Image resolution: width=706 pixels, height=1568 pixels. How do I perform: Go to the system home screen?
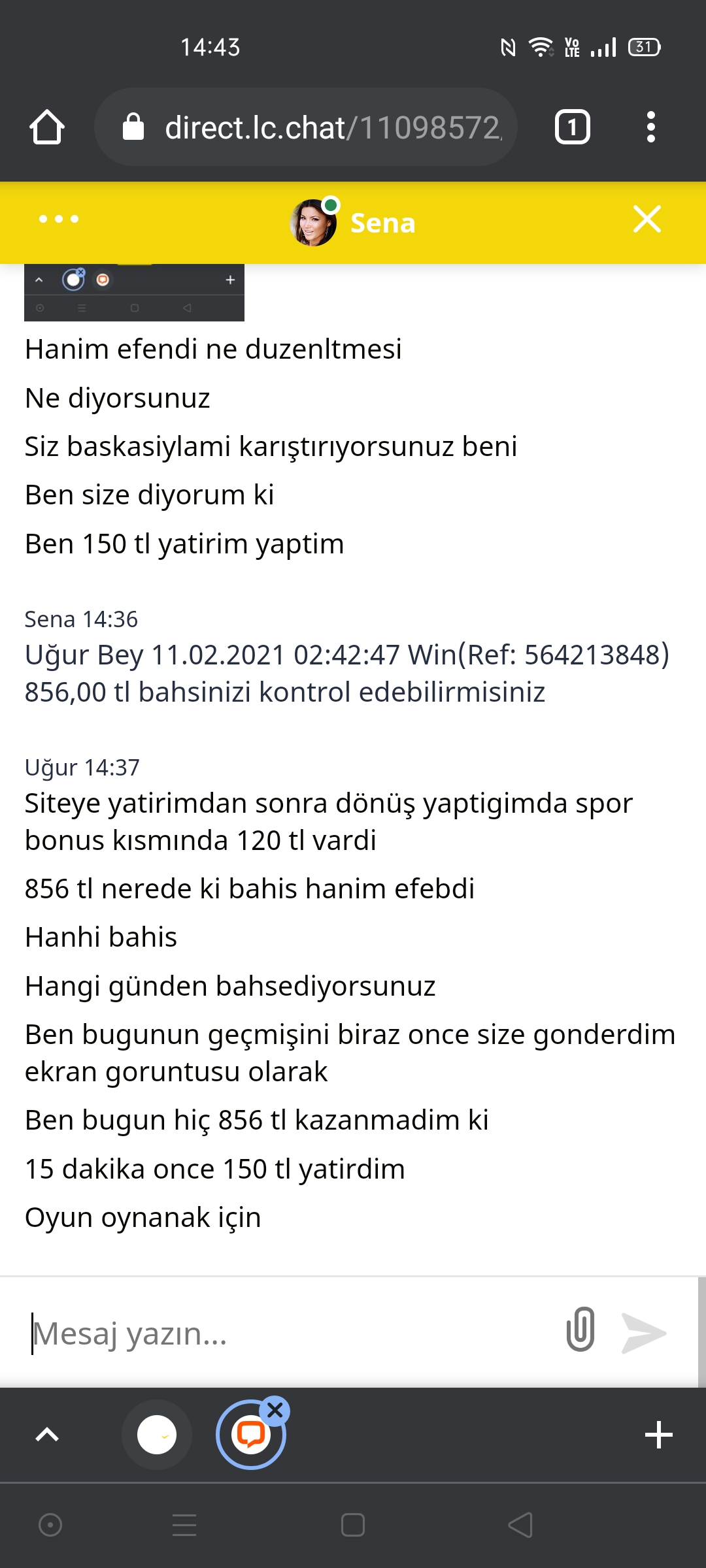click(353, 1526)
